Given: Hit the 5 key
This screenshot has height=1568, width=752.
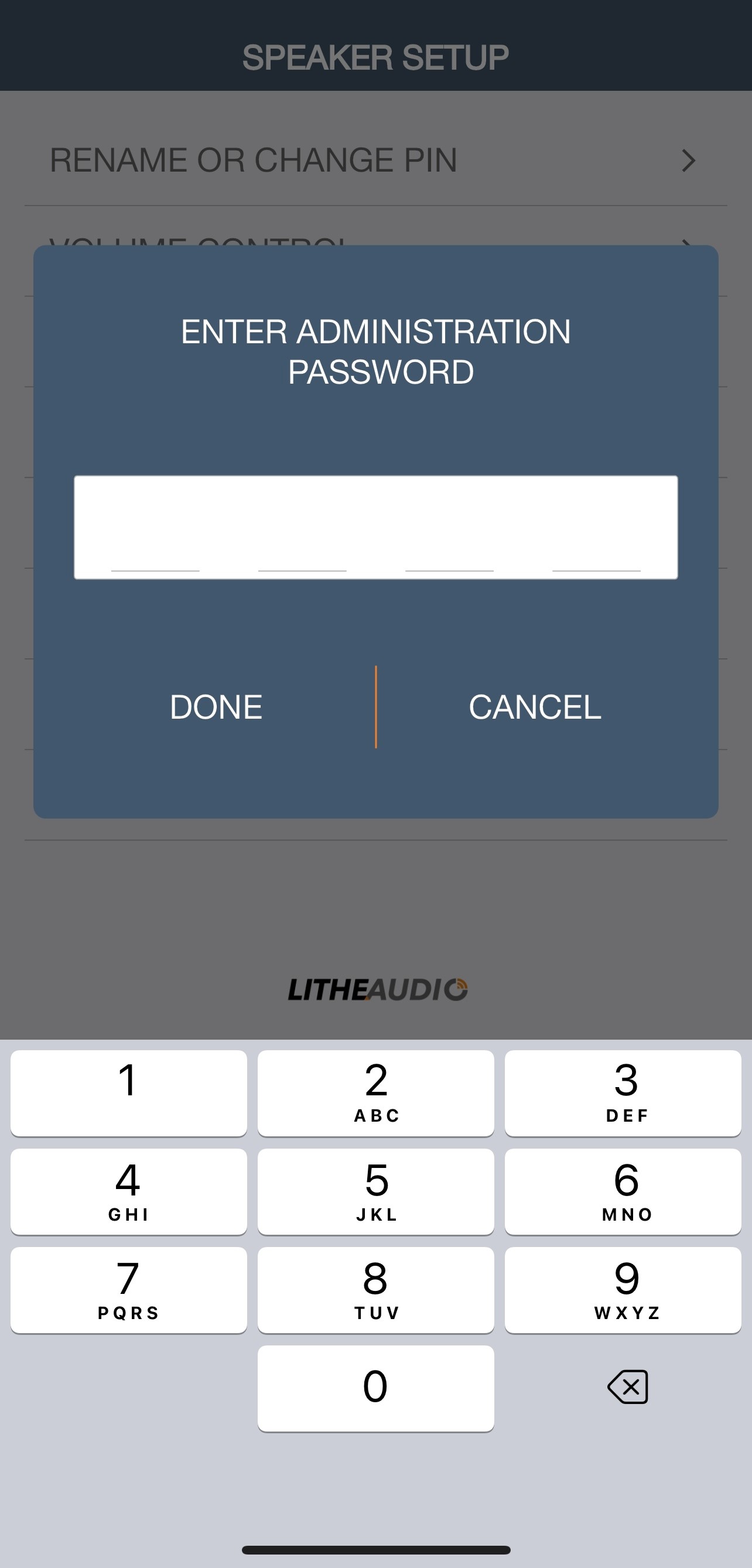Looking at the screenshot, I should tap(375, 1191).
